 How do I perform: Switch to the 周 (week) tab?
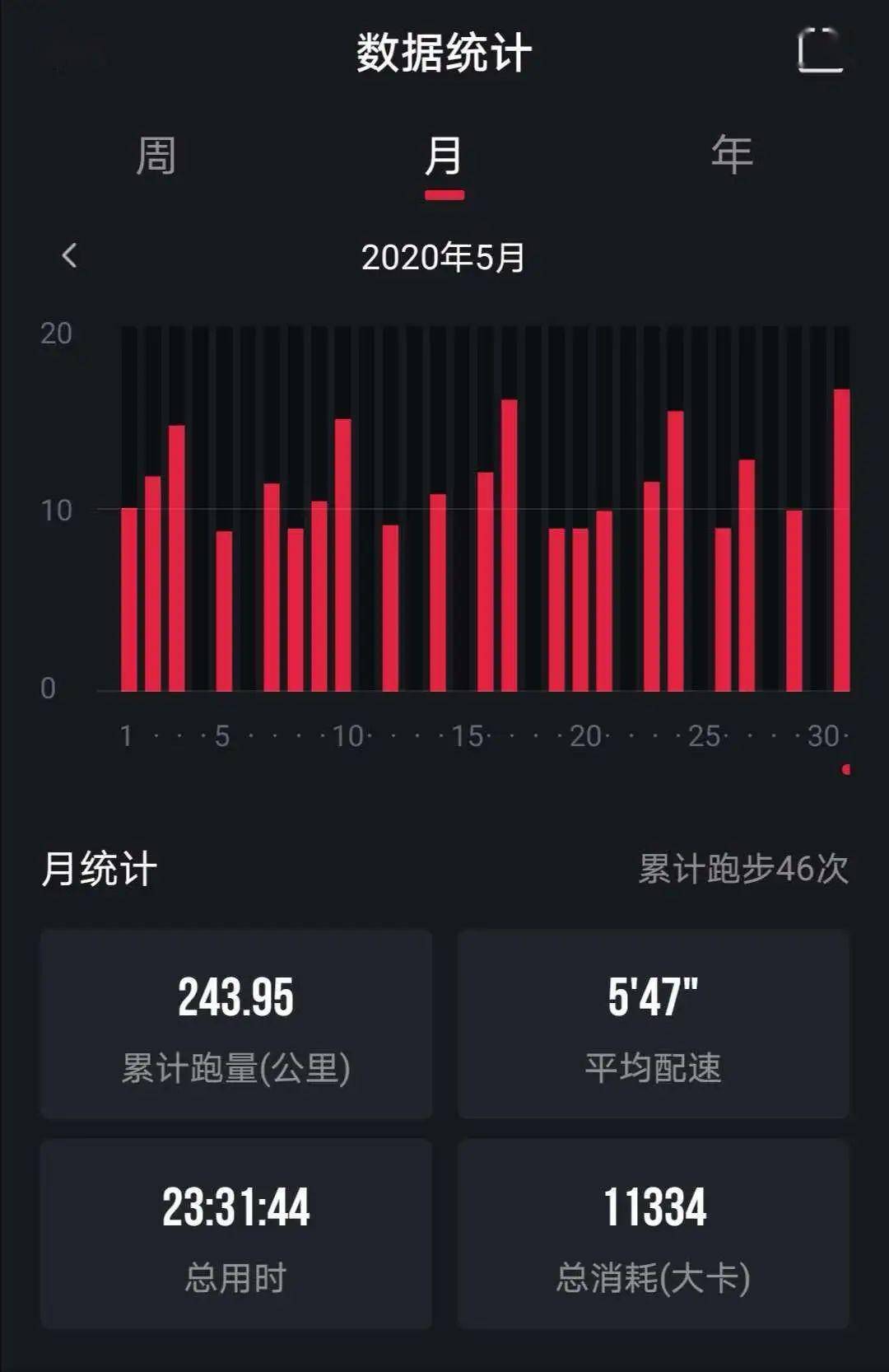pyautogui.click(x=156, y=156)
